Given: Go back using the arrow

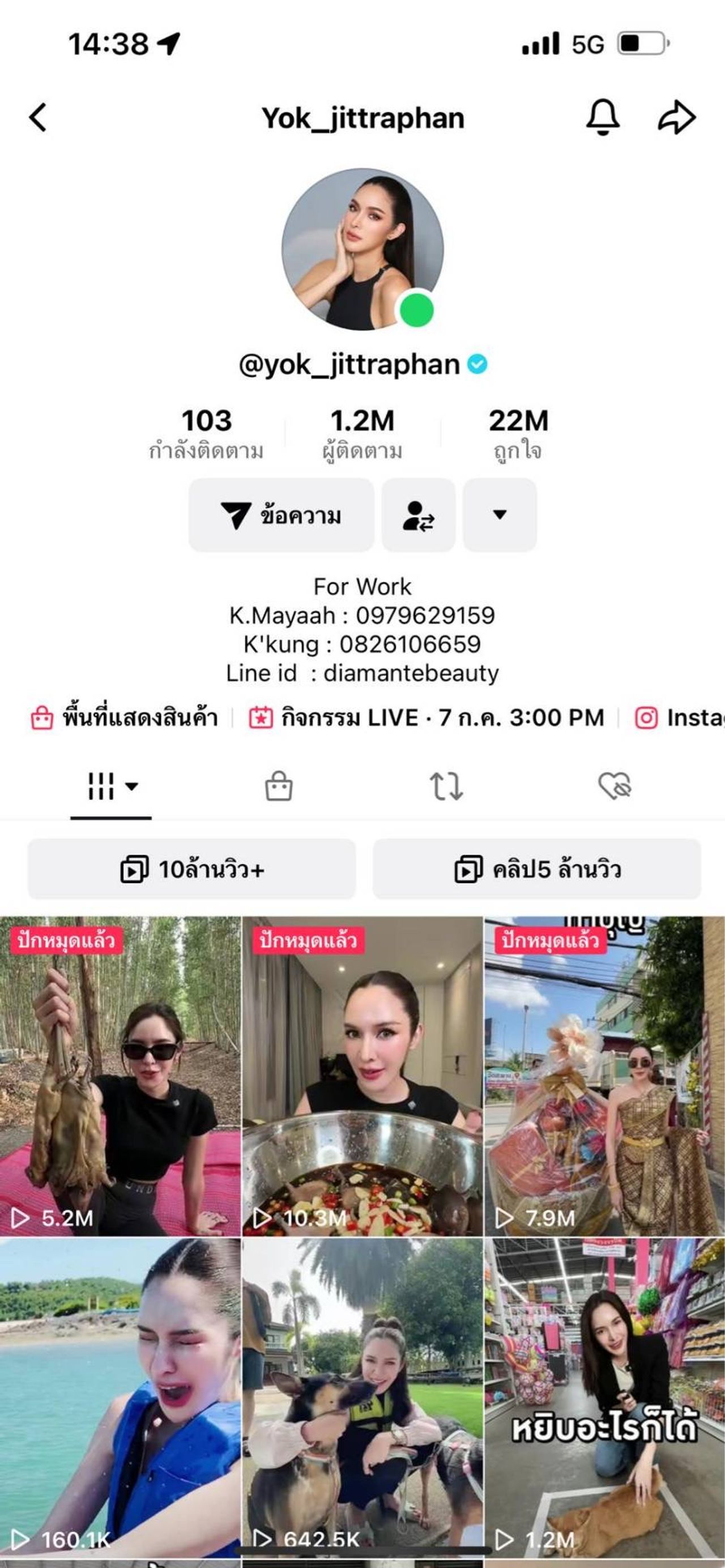Looking at the screenshot, I should coord(38,117).
